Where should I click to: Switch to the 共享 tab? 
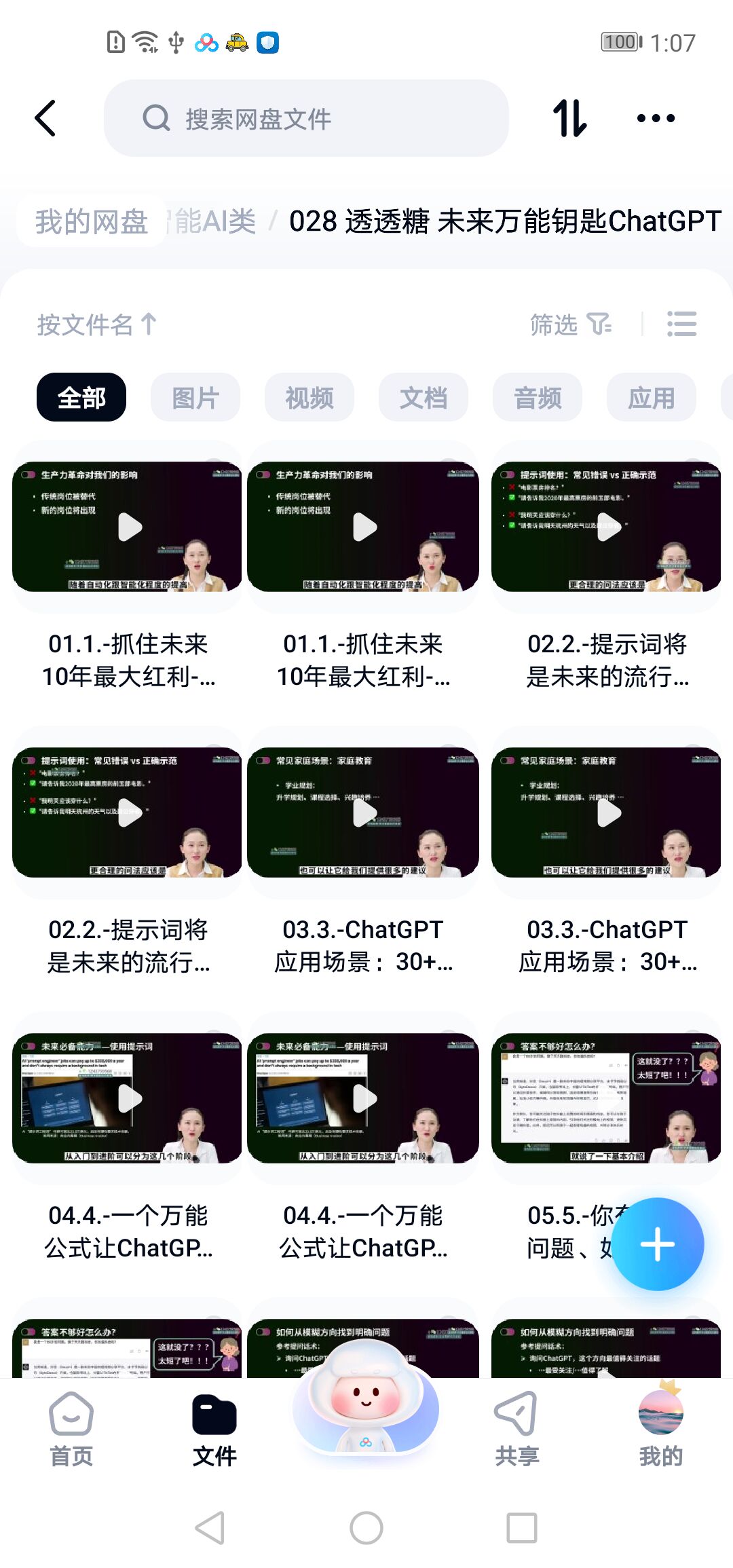coord(516,1430)
